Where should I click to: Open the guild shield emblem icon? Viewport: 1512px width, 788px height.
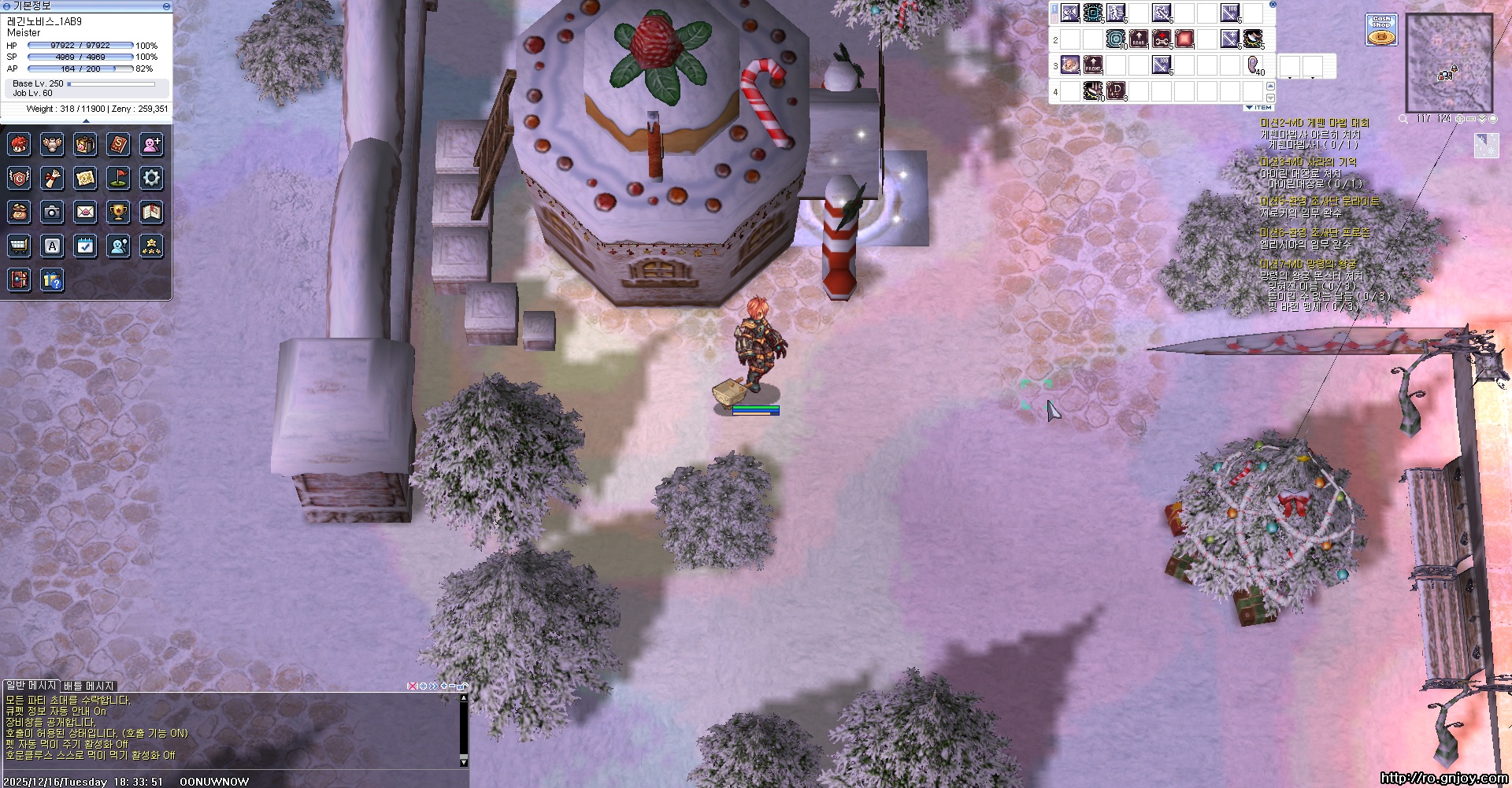[19, 178]
